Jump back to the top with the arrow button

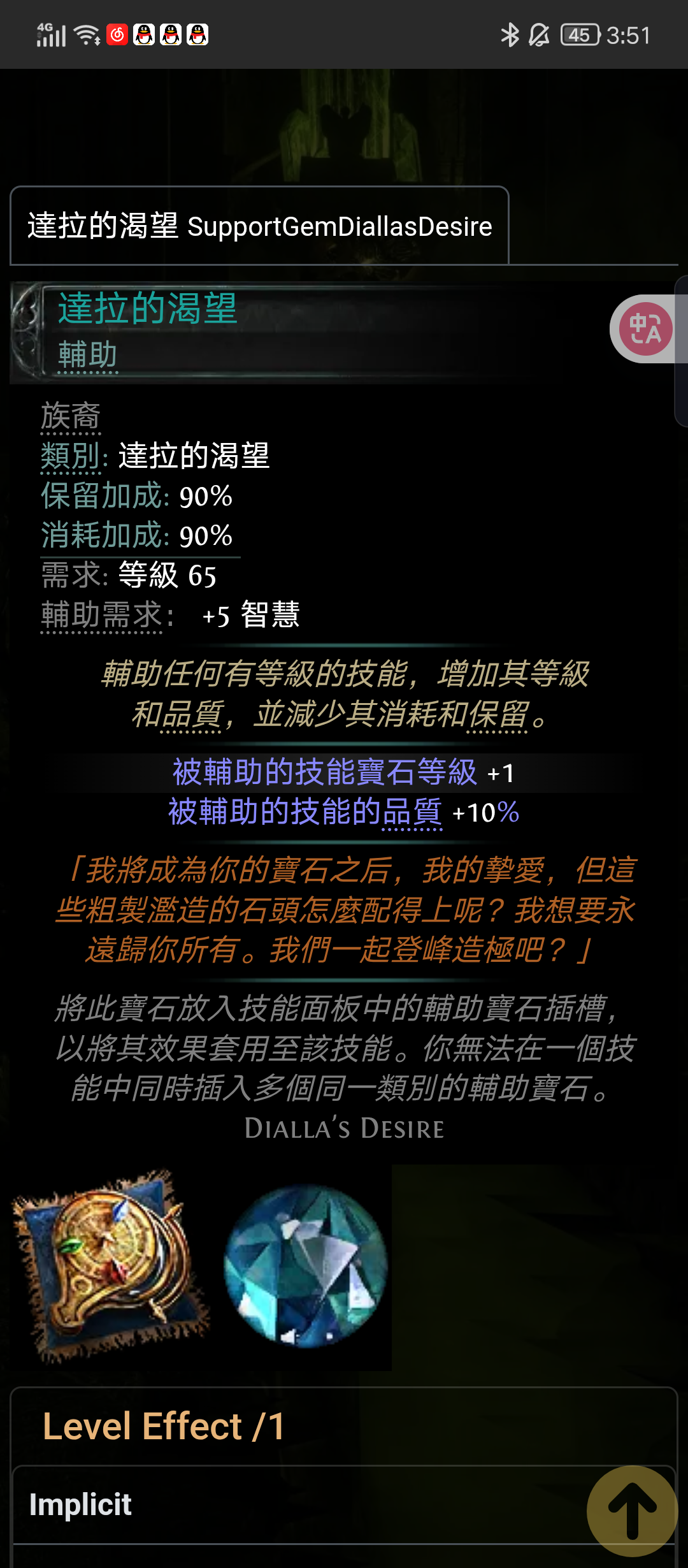click(631, 1510)
